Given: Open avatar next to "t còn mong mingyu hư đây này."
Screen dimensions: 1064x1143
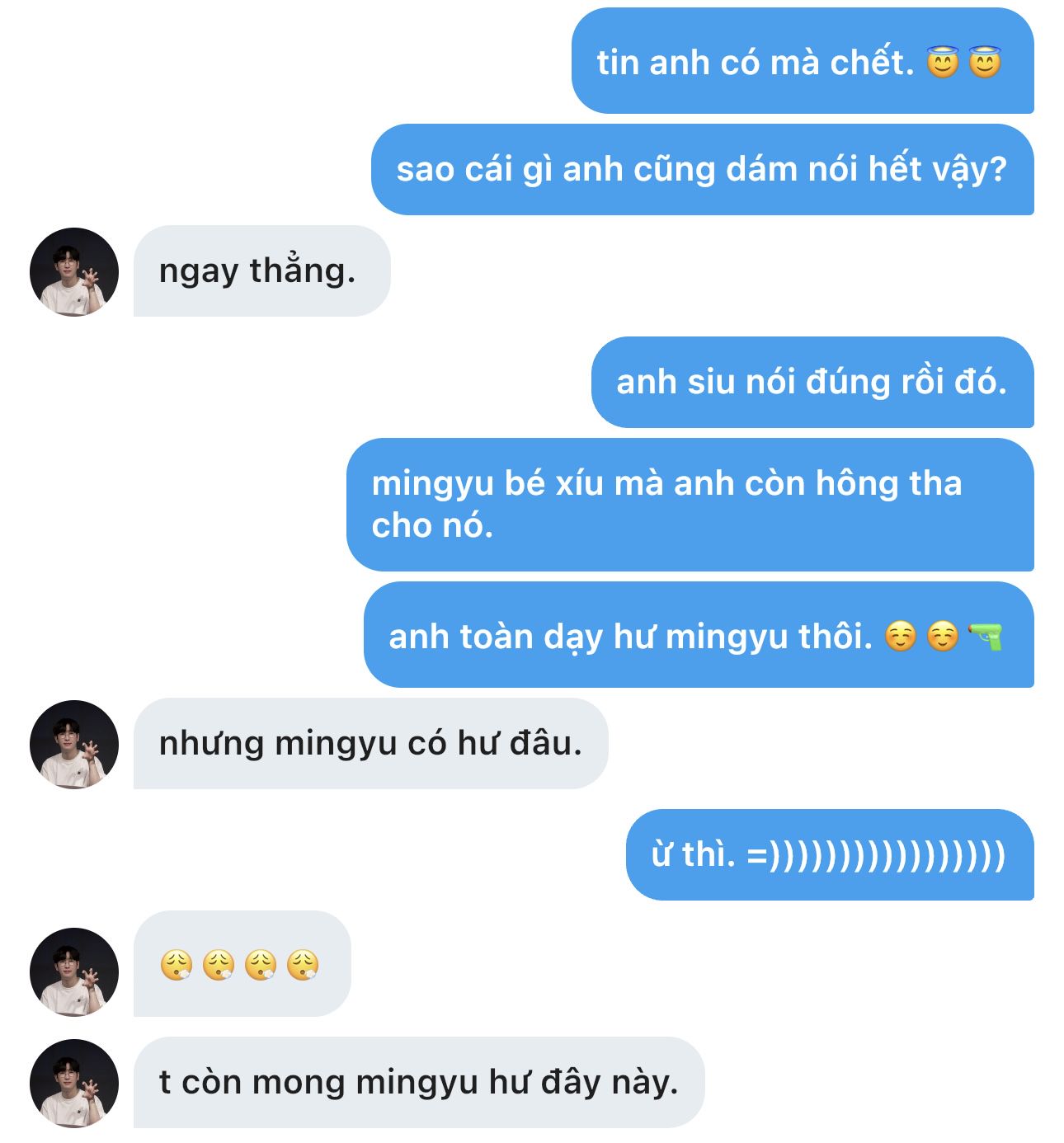Looking at the screenshot, I should coord(74,1083).
